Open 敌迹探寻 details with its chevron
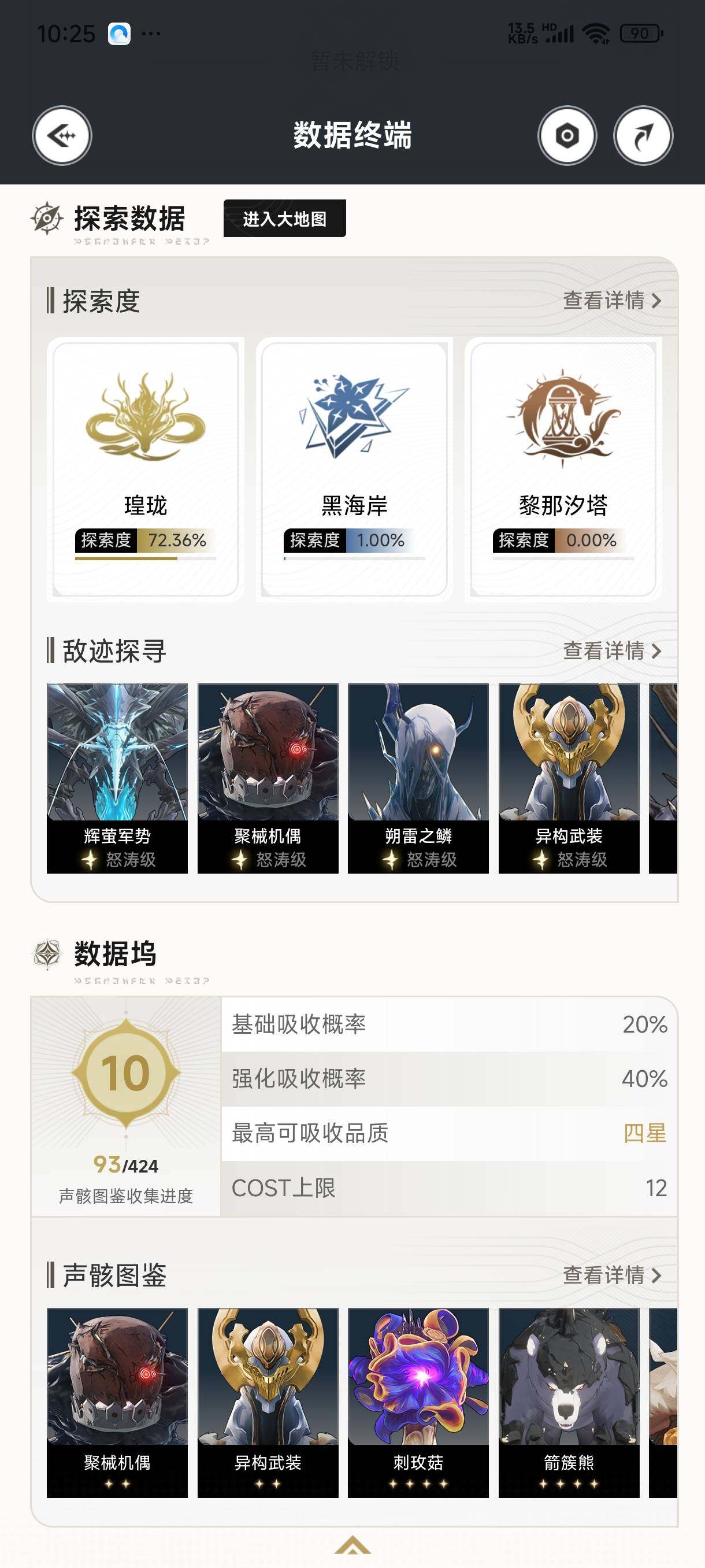Image resolution: width=705 pixels, height=1568 pixels. coord(610,652)
